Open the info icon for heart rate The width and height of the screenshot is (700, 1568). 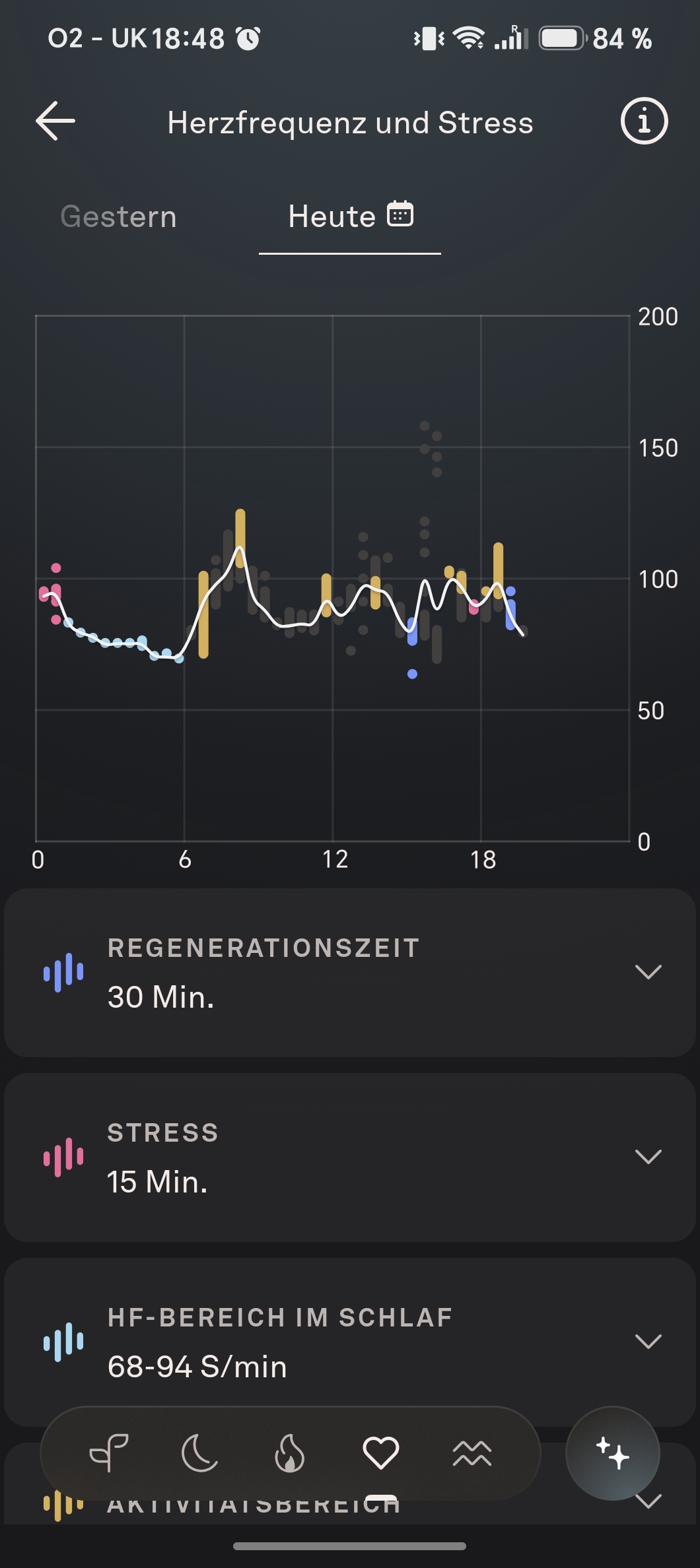point(644,121)
